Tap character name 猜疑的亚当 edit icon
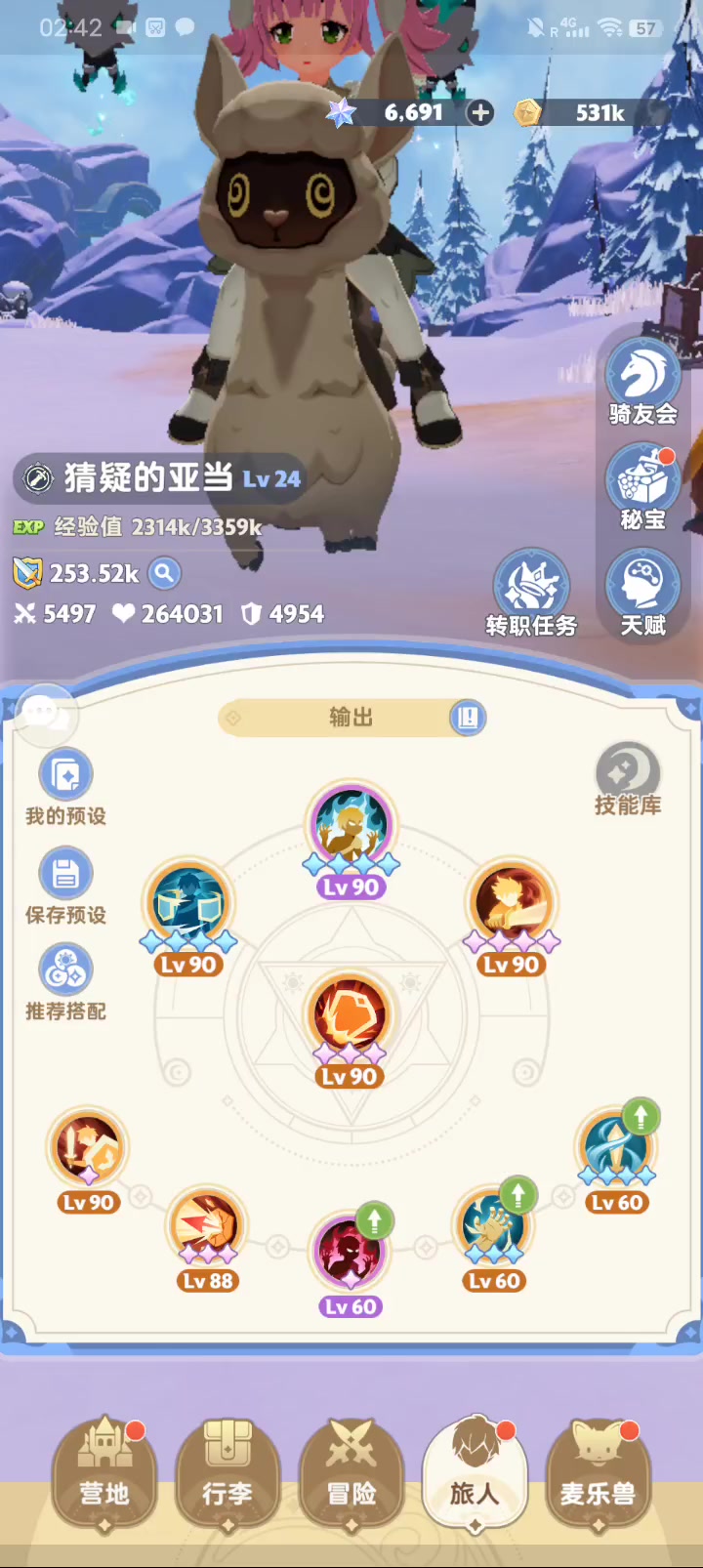Viewport: 703px width, 1568px height. click(37, 478)
